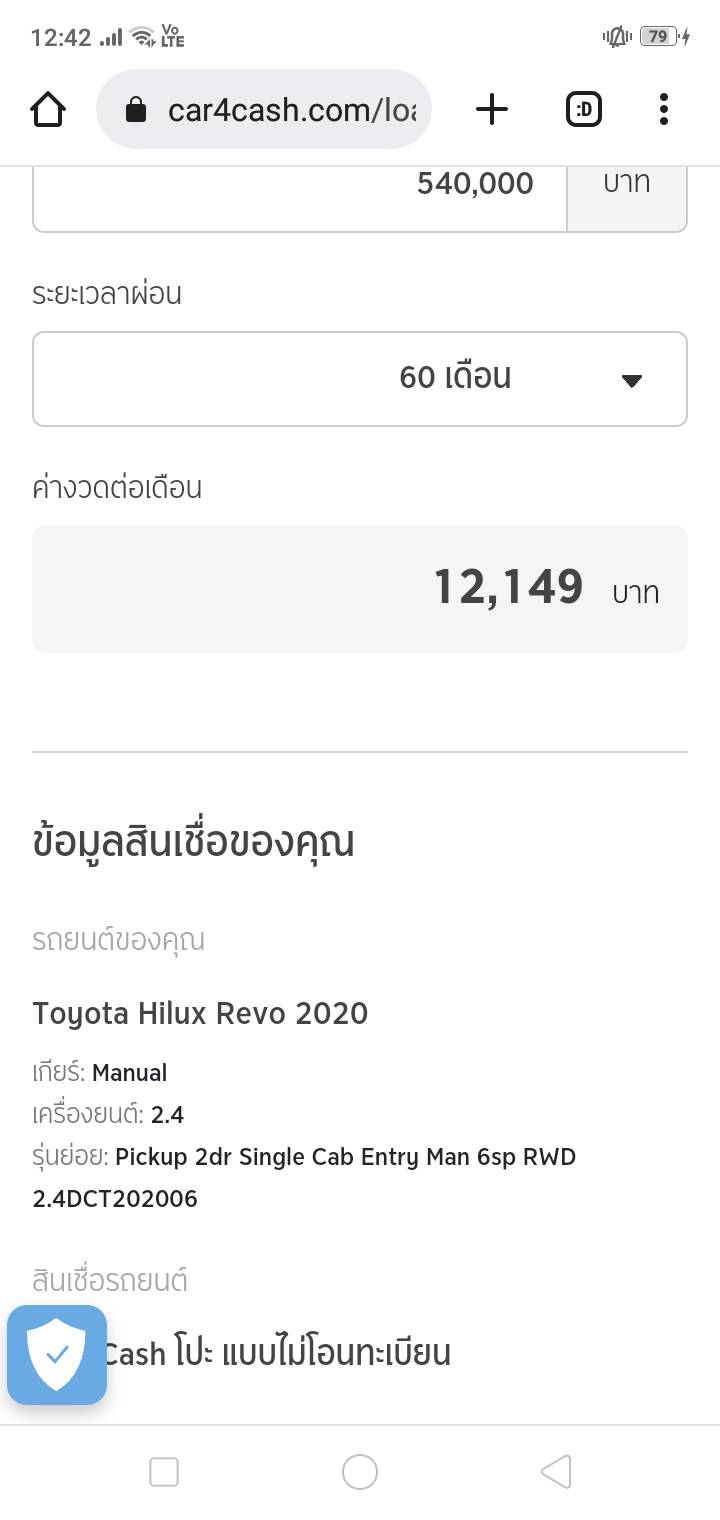Viewport: 720px width, 1520px height.
Task: Open a new browser tab
Action: 491,109
